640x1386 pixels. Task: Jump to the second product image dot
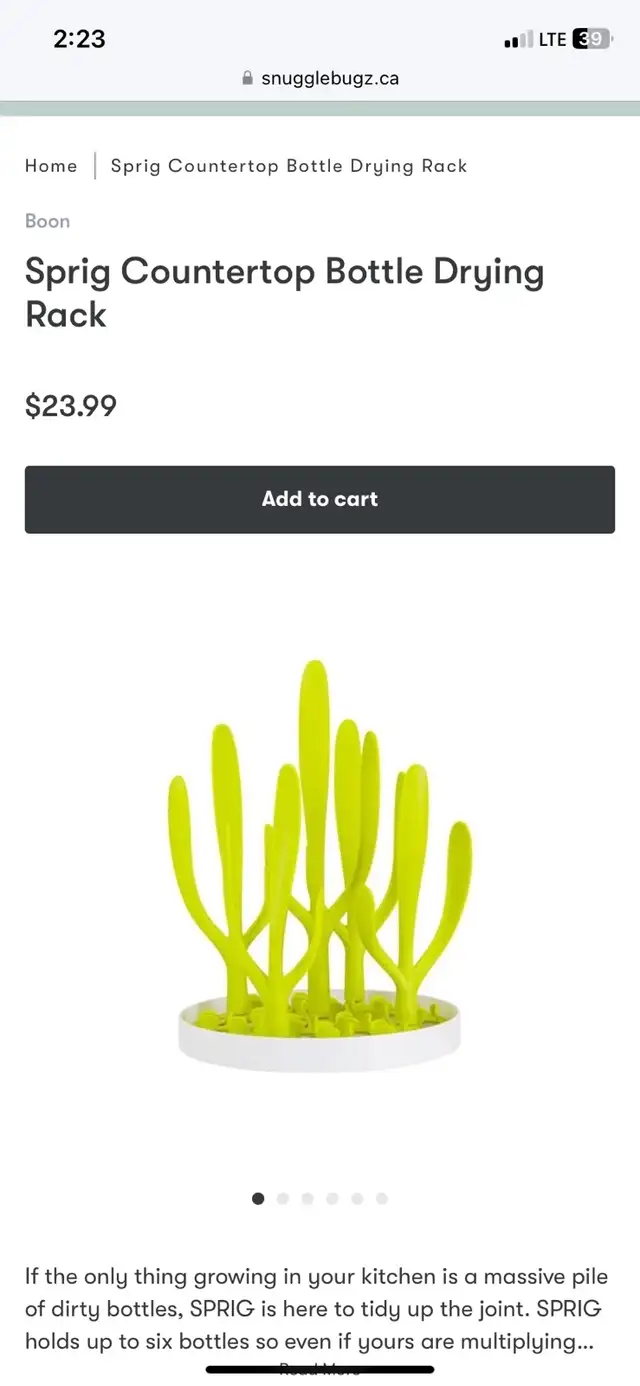click(283, 1198)
